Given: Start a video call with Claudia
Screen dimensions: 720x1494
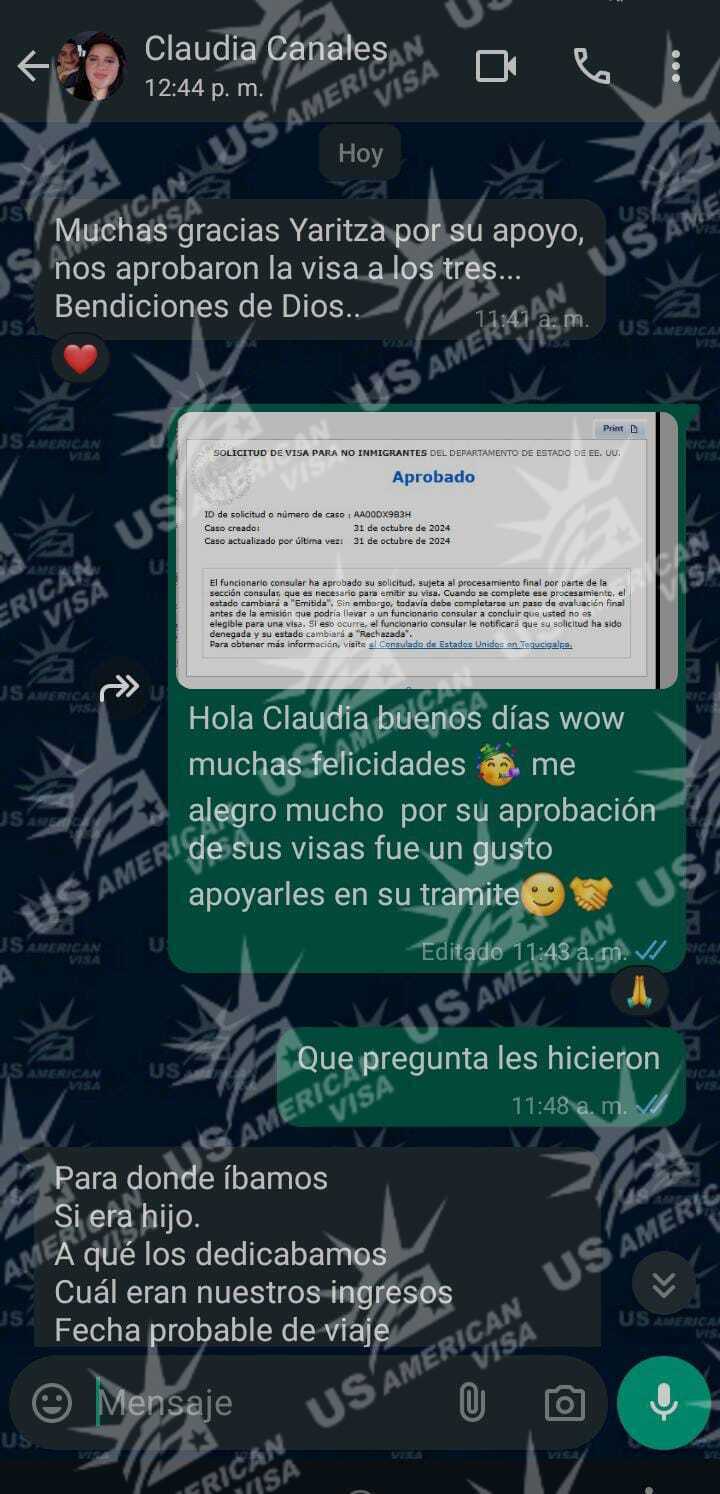Looking at the screenshot, I should click(x=496, y=67).
